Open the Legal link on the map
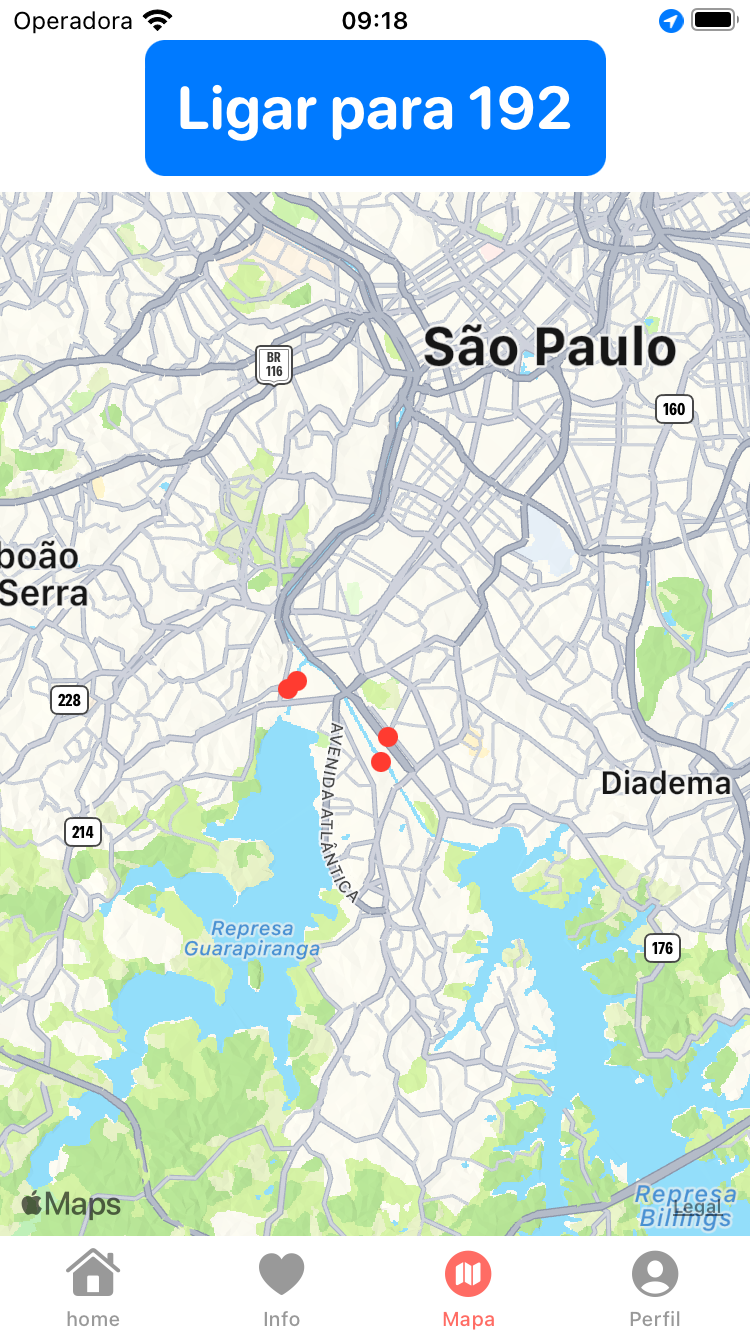The image size is (750, 1334). 696,1207
